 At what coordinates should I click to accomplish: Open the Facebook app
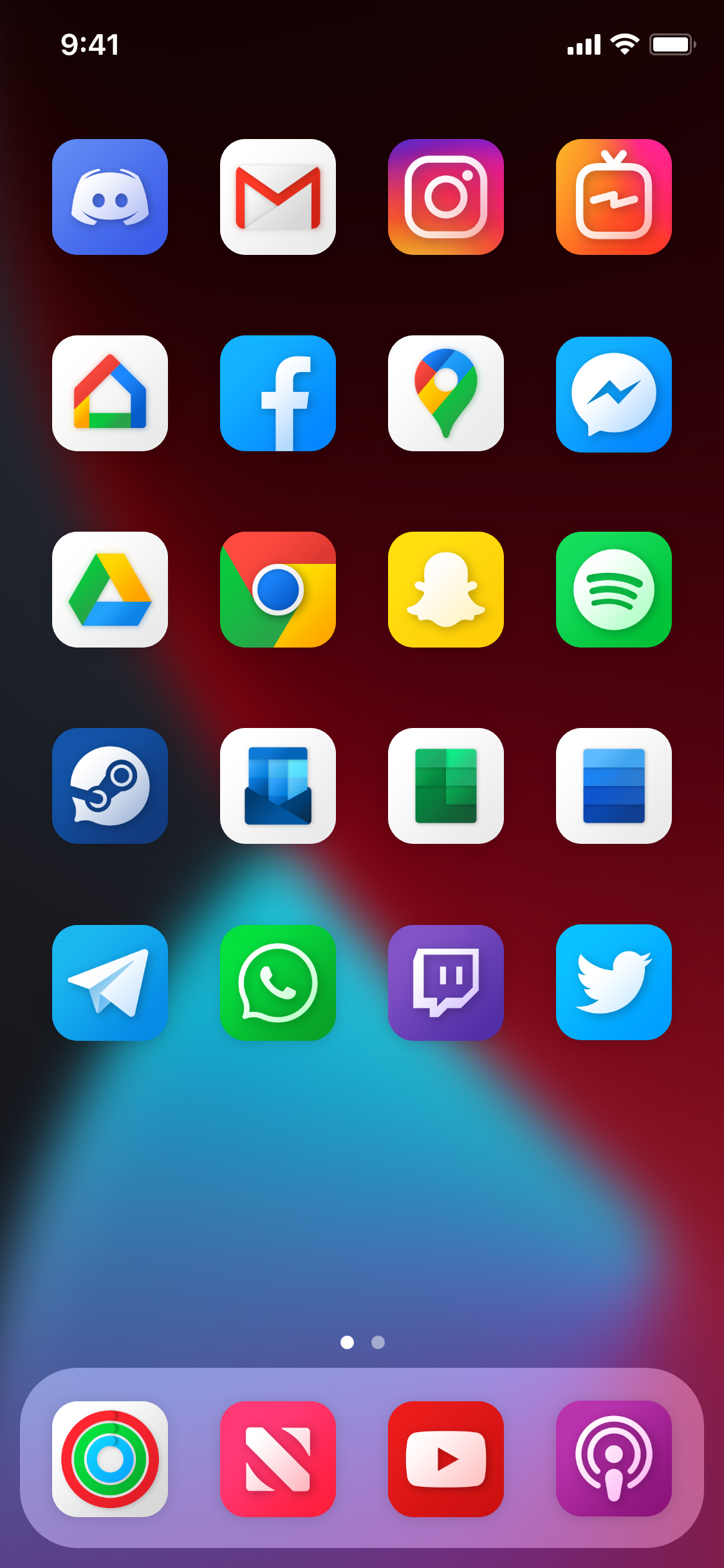tap(278, 393)
